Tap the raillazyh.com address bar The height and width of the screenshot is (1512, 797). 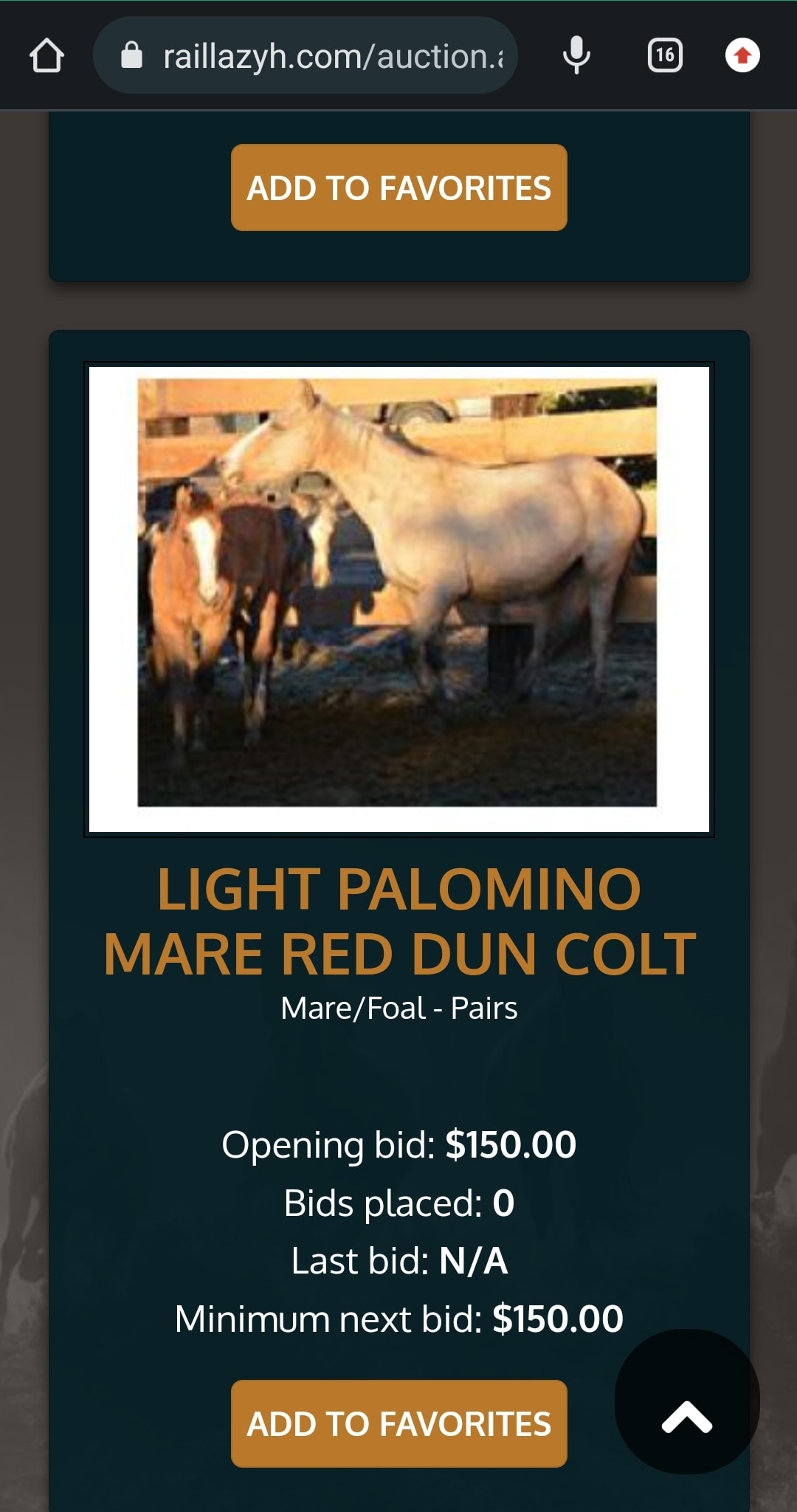point(317,56)
